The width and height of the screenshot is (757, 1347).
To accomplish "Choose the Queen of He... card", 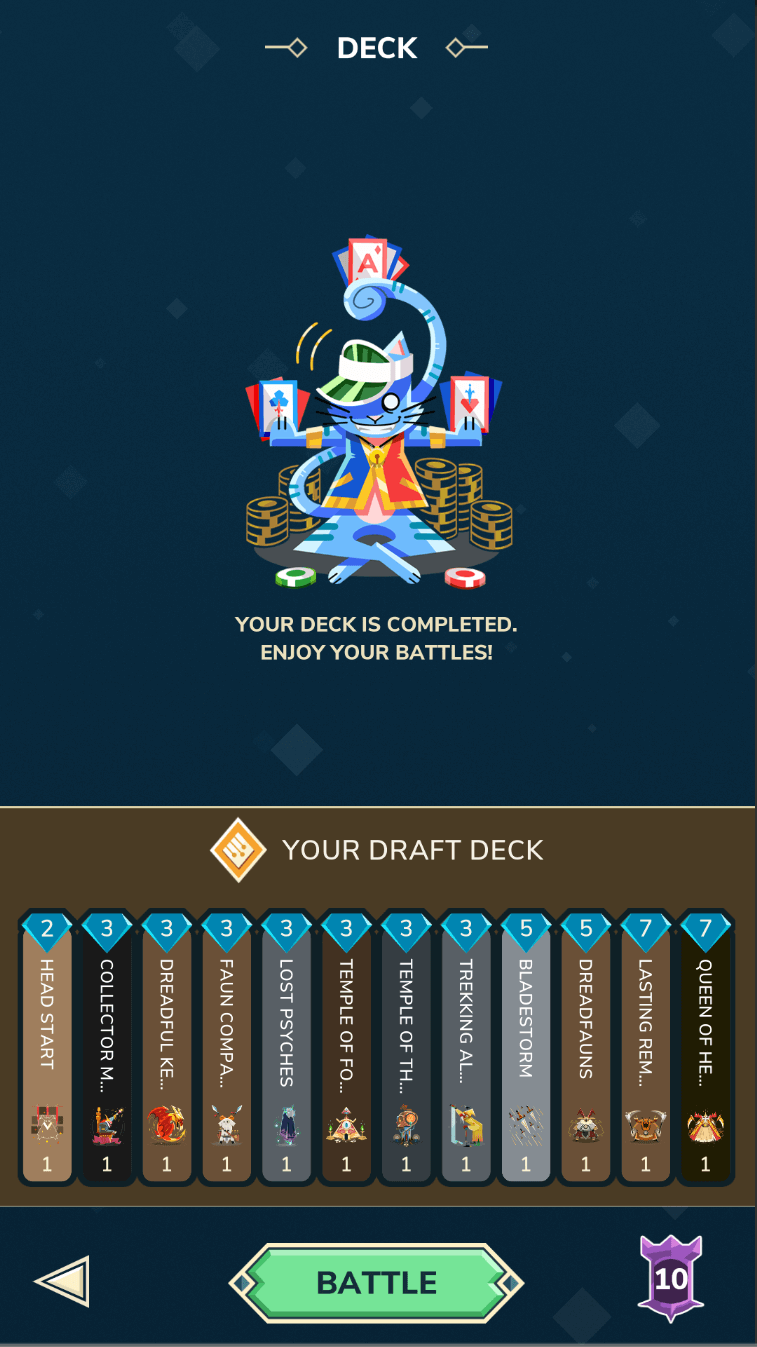I will pos(706,1050).
